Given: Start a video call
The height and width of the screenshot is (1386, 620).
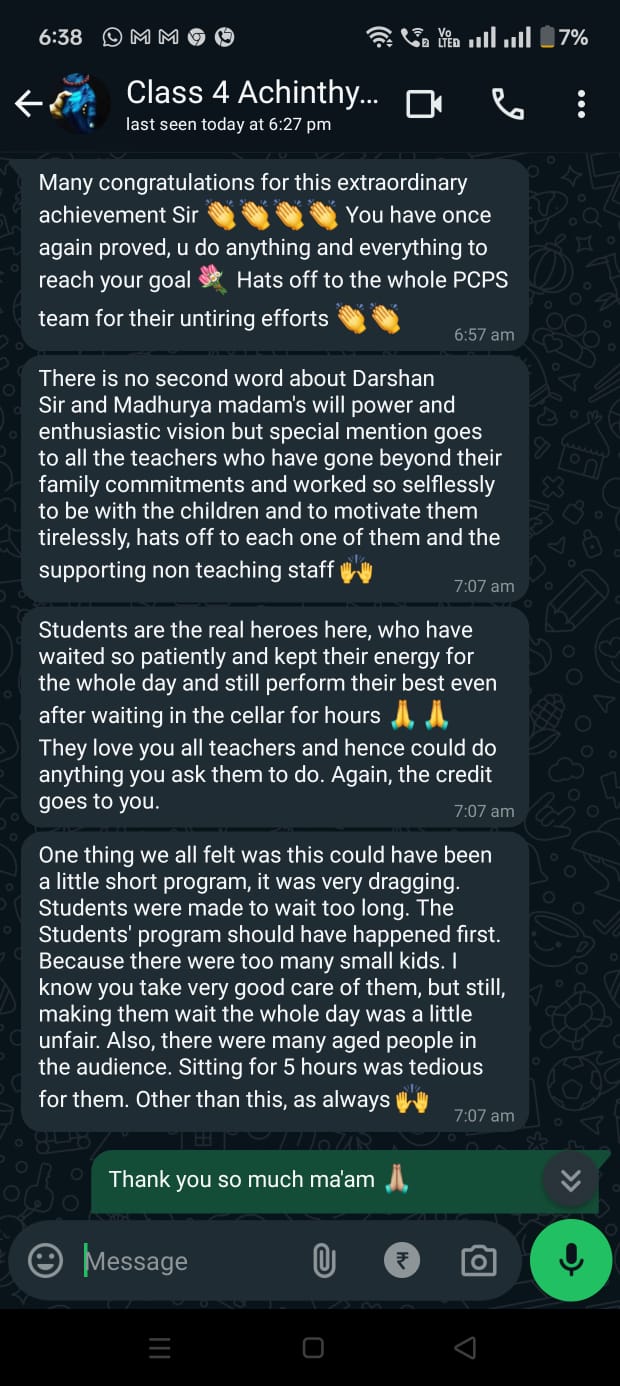Looking at the screenshot, I should tap(424, 103).
